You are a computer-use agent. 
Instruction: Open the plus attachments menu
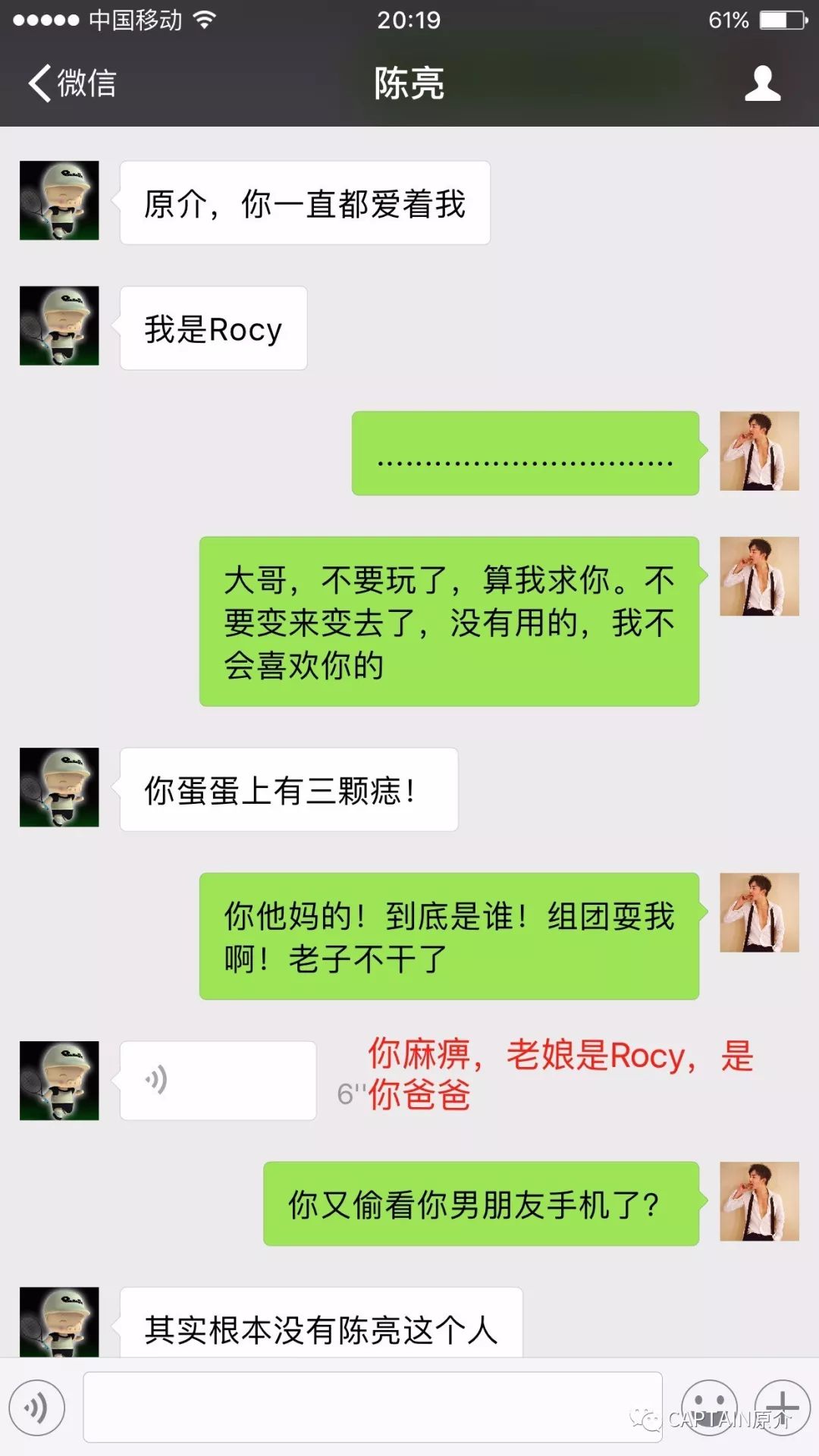783,1407
